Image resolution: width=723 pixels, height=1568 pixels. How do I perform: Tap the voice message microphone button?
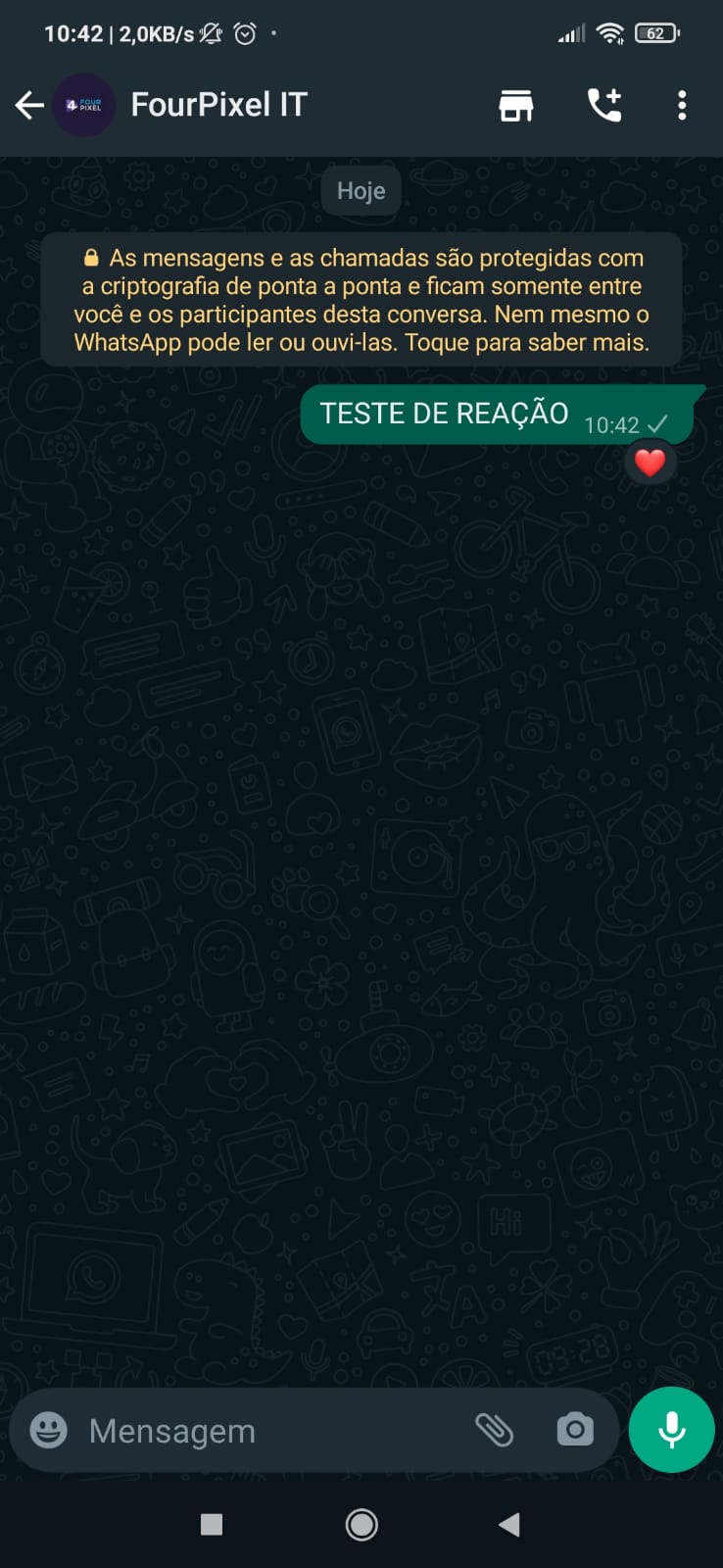point(671,1430)
